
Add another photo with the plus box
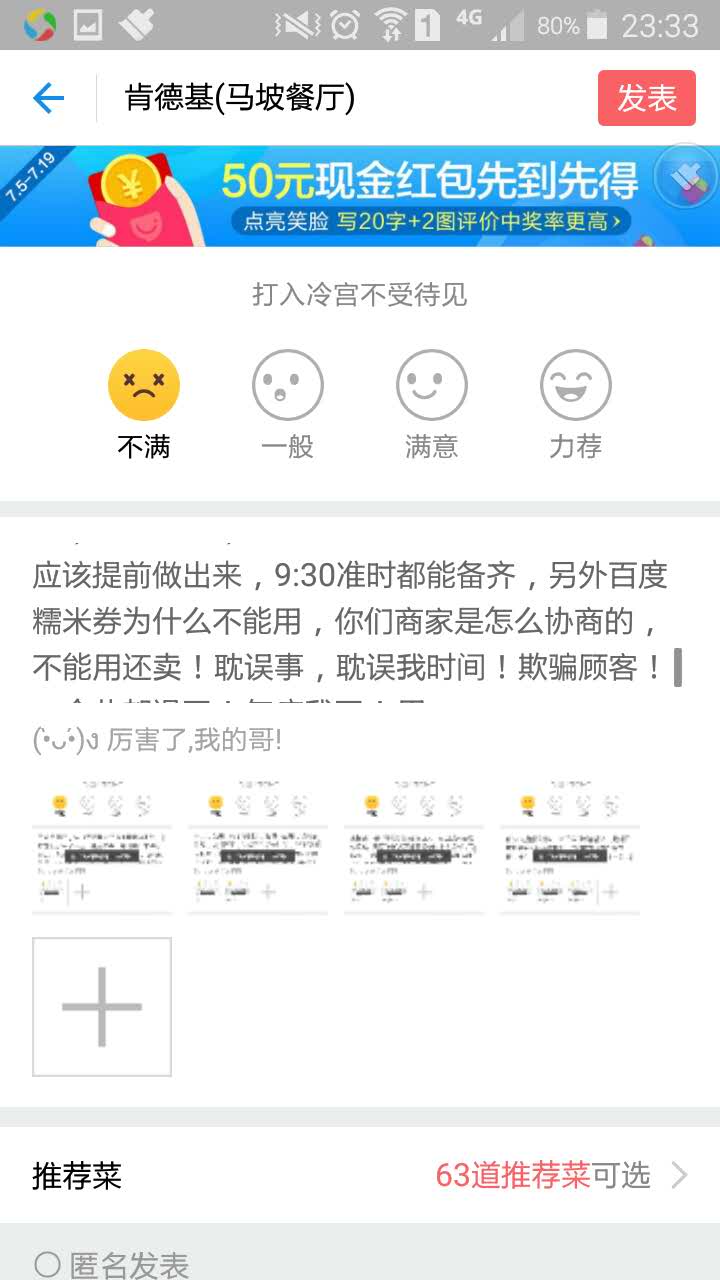point(102,1007)
